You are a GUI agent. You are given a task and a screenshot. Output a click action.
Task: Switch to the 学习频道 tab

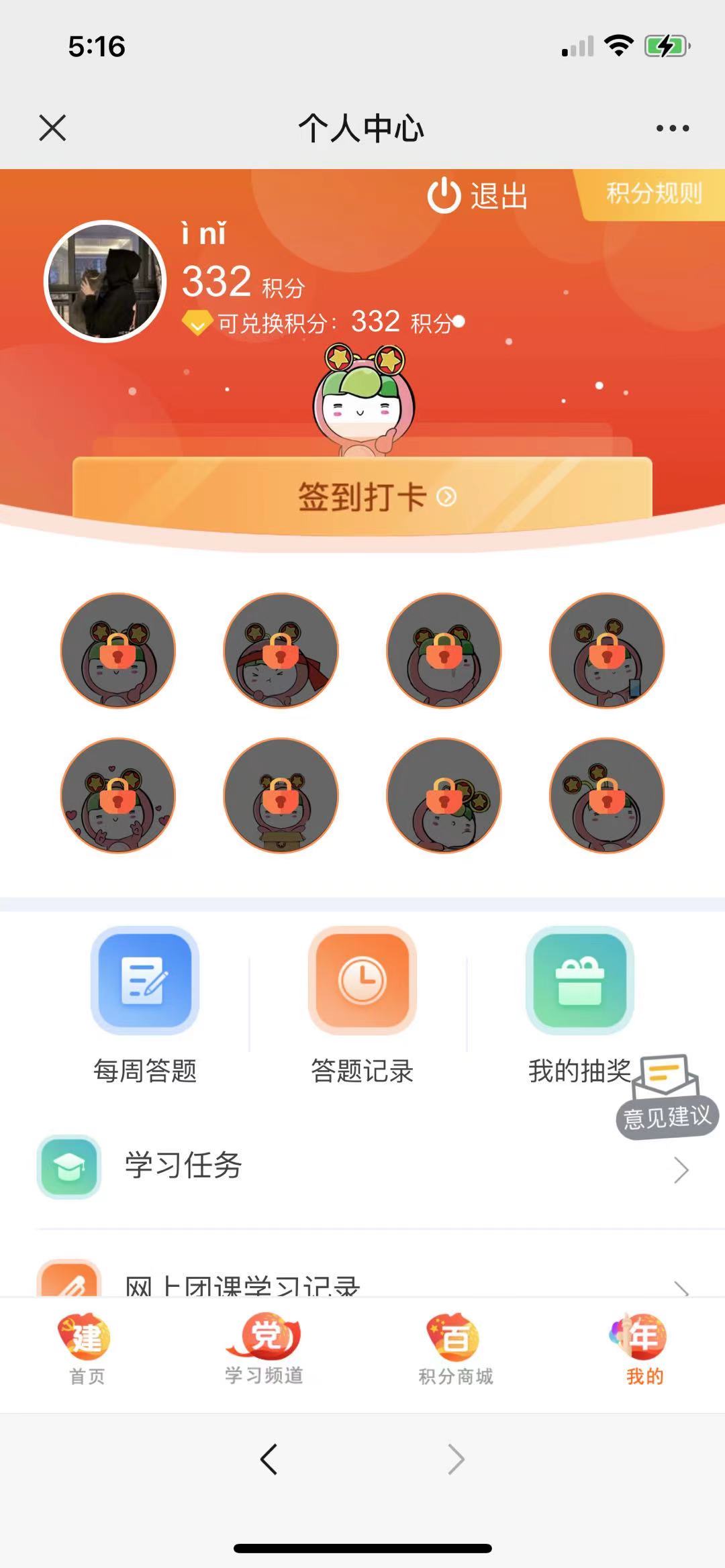pyautogui.click(x=264, y=1350)
